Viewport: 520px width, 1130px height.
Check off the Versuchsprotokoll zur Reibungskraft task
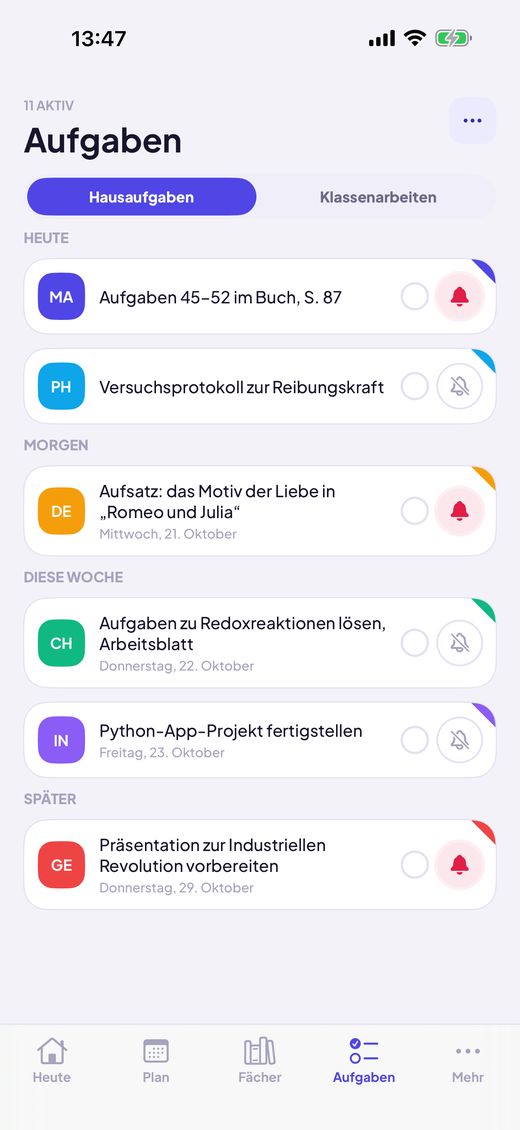[415, 386]
